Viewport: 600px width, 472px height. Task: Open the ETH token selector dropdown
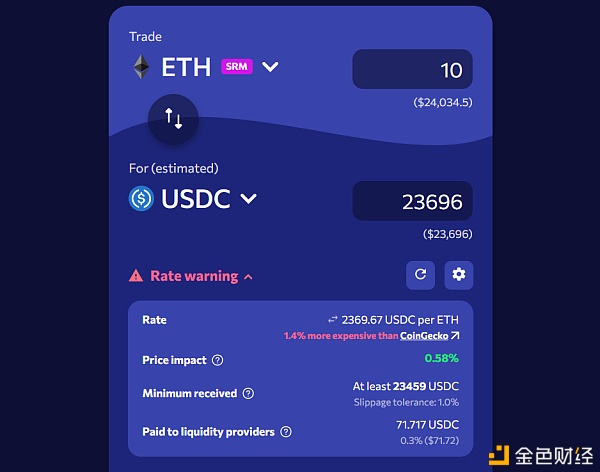tap(269, 67)
